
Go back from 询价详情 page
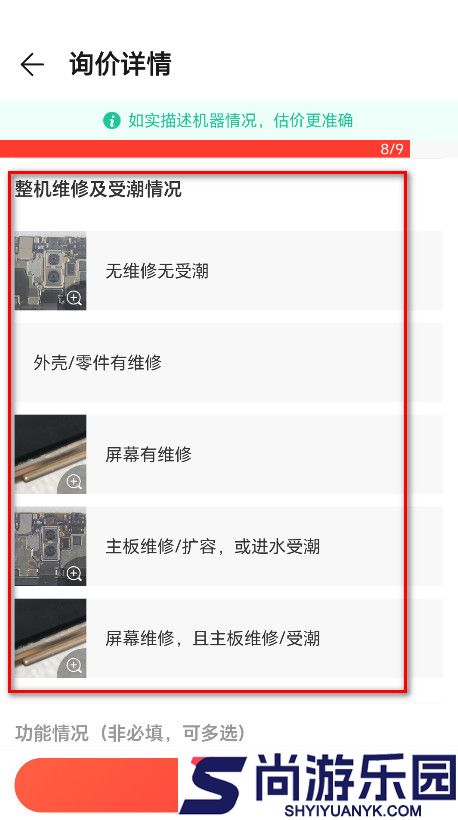click(32, 65)
